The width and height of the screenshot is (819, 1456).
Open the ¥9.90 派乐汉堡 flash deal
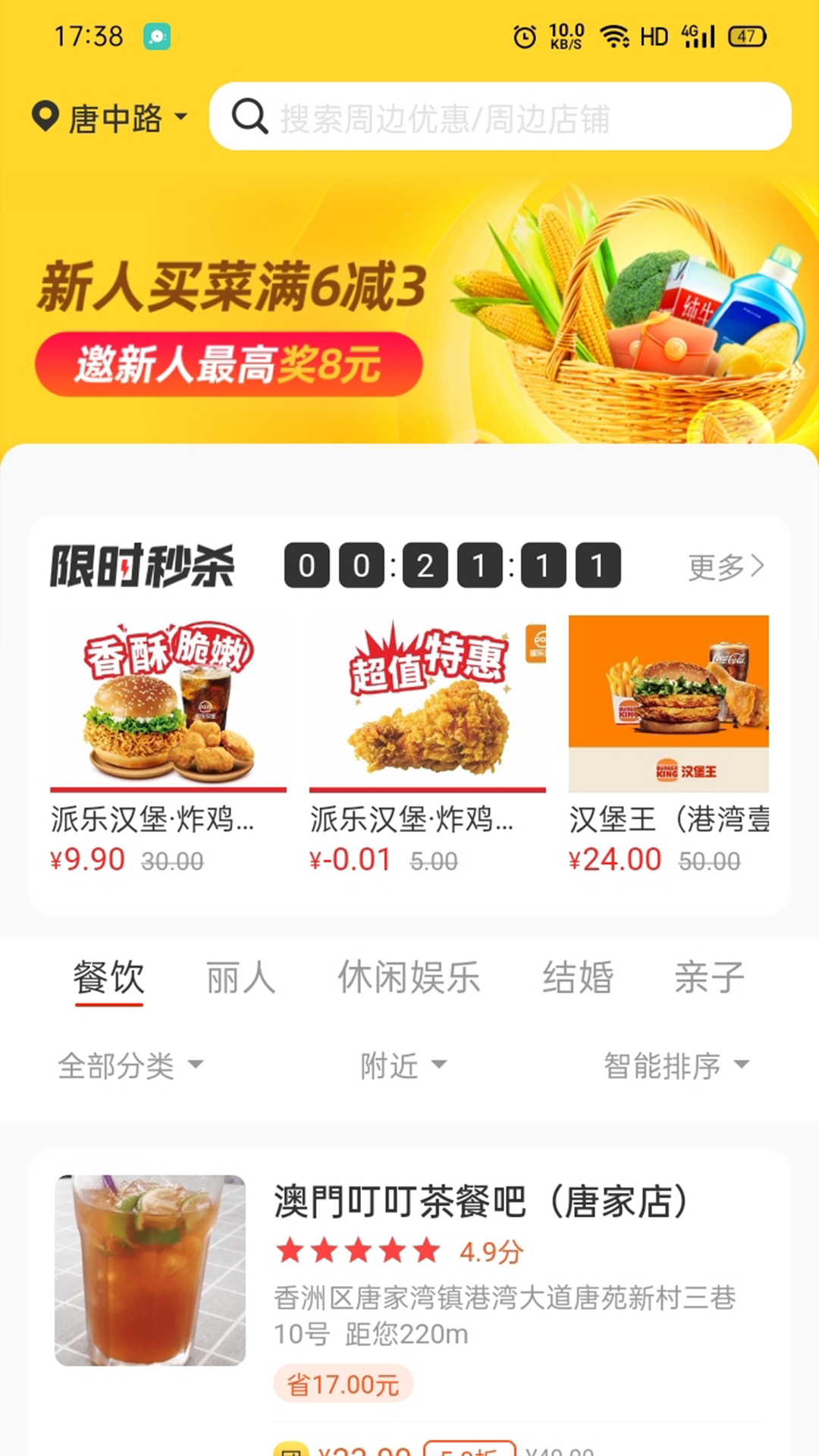(168, 743)
